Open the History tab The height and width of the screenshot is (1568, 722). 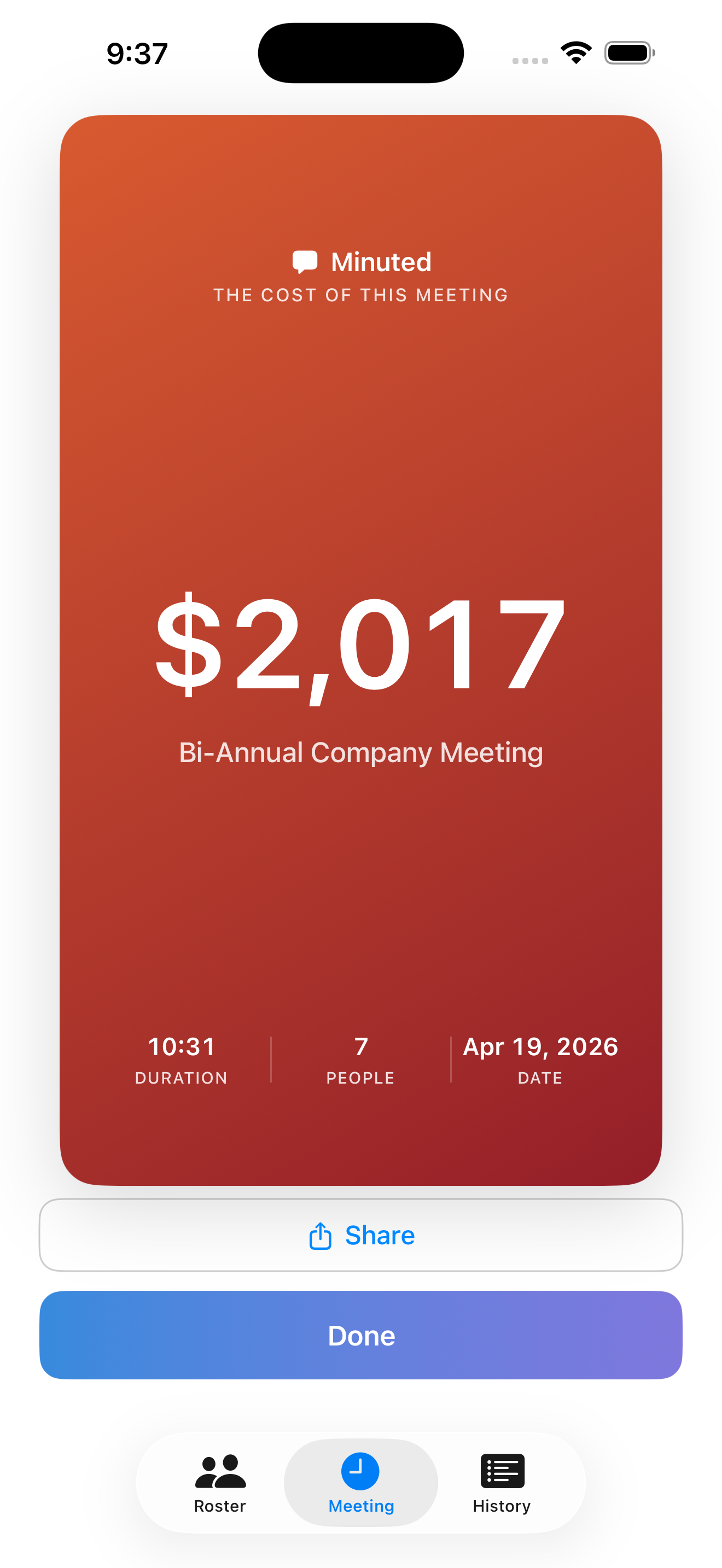click(x=503, y=1488)
